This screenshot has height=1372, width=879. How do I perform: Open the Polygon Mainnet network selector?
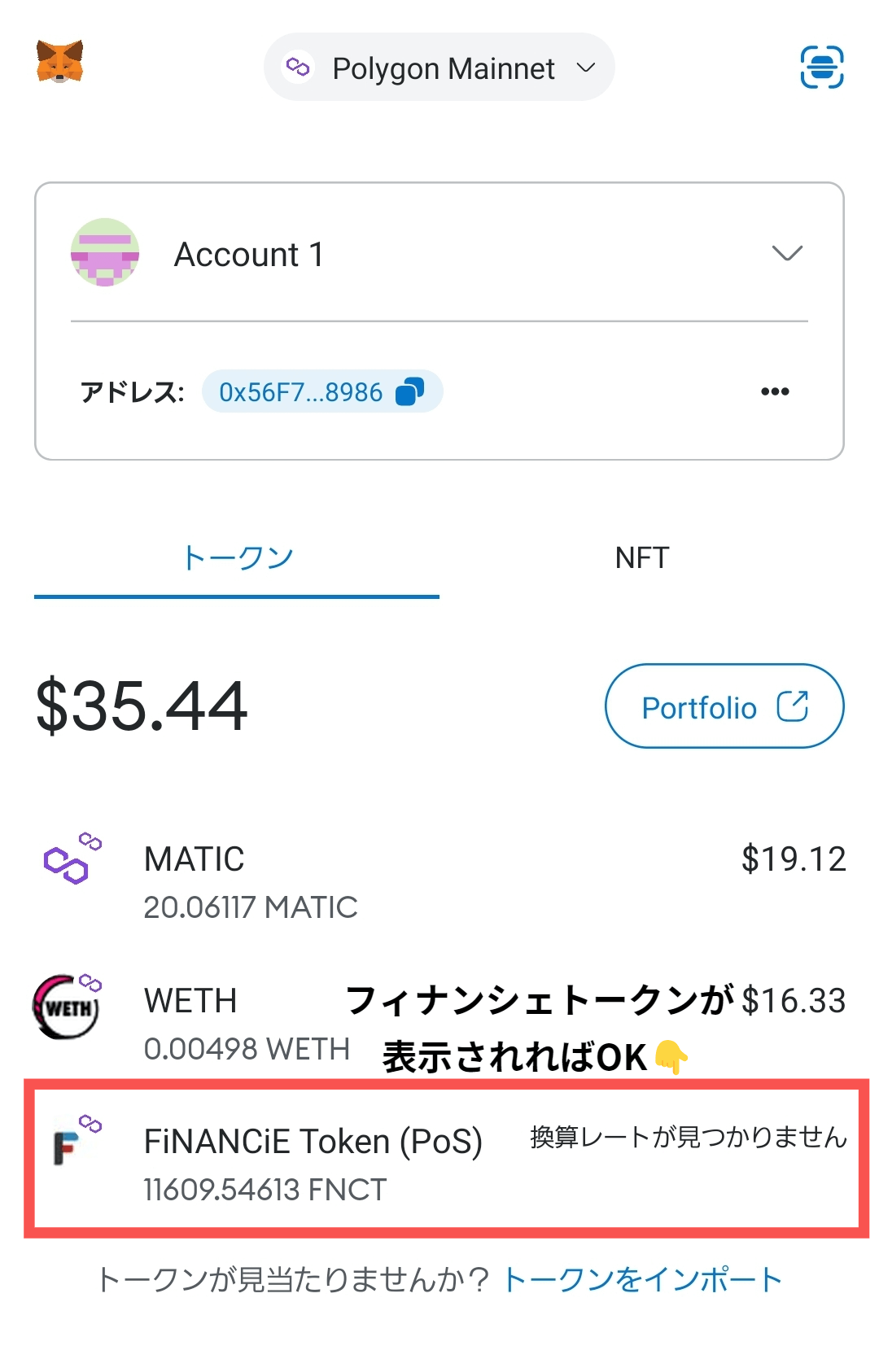[x=439, y=68]
